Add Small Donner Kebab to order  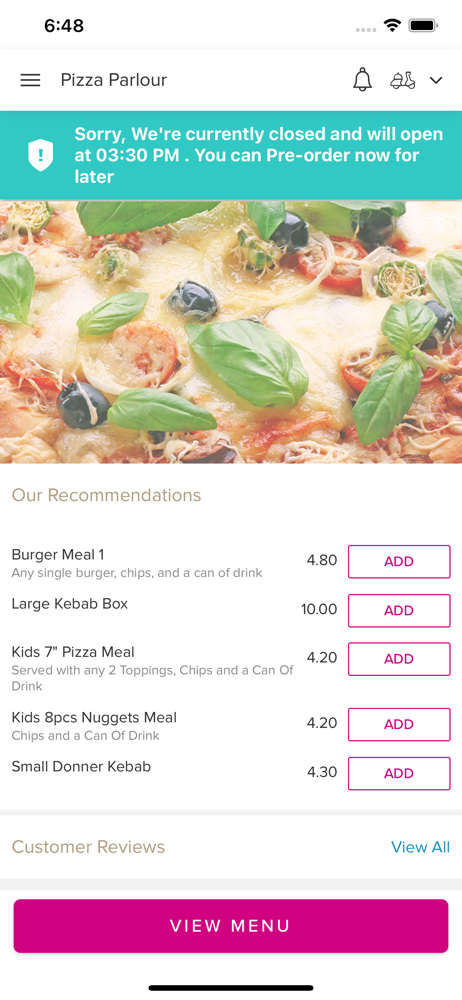coord(399,774)
